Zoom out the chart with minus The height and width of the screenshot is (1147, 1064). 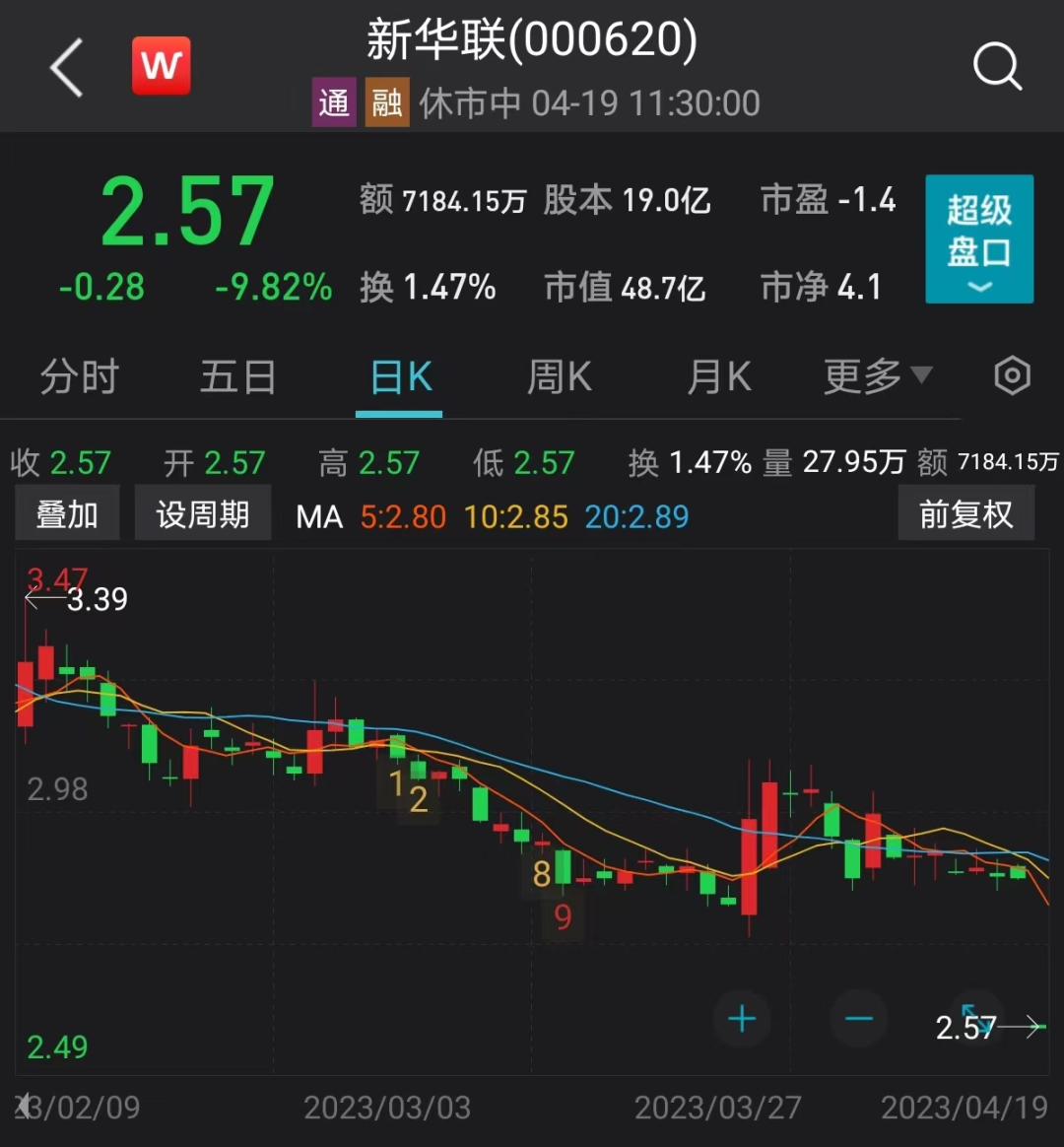pyautogui.click(x=859, y=1019)
